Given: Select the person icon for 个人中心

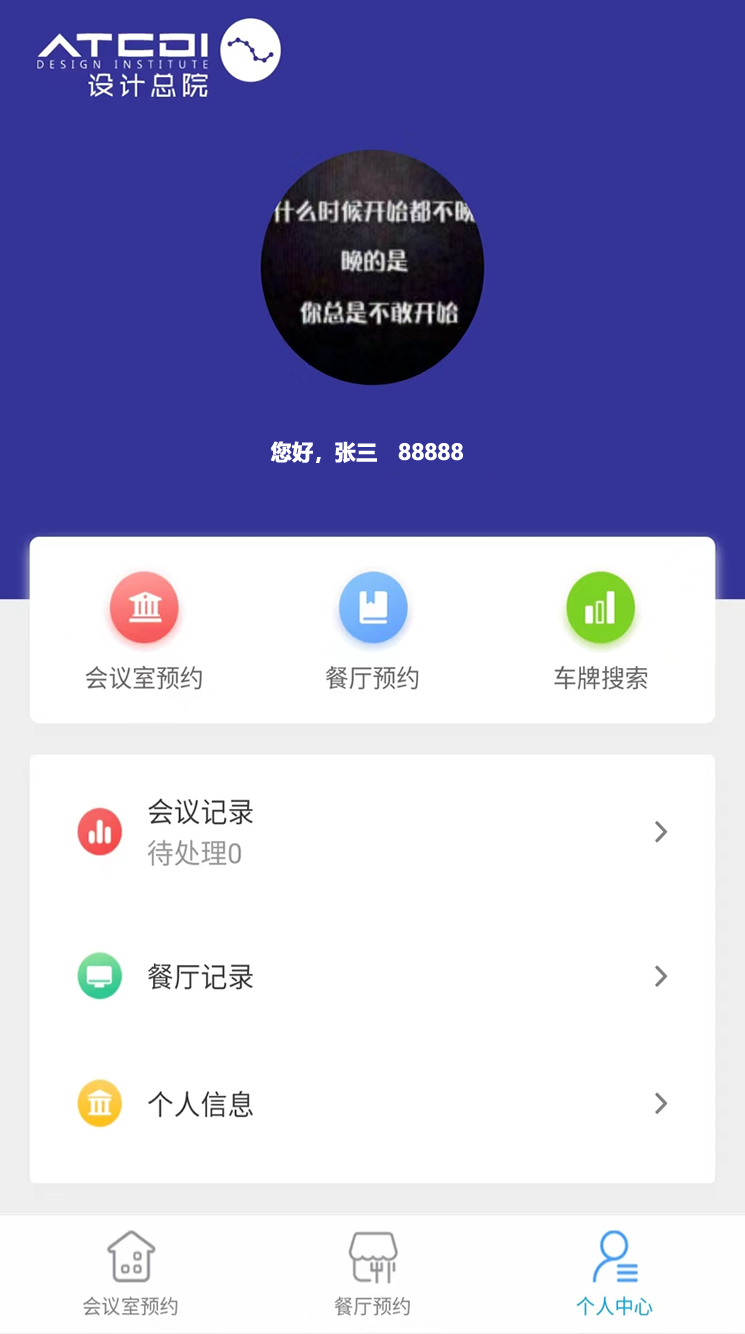Looking at the screenshot, I should [615, 1255].
